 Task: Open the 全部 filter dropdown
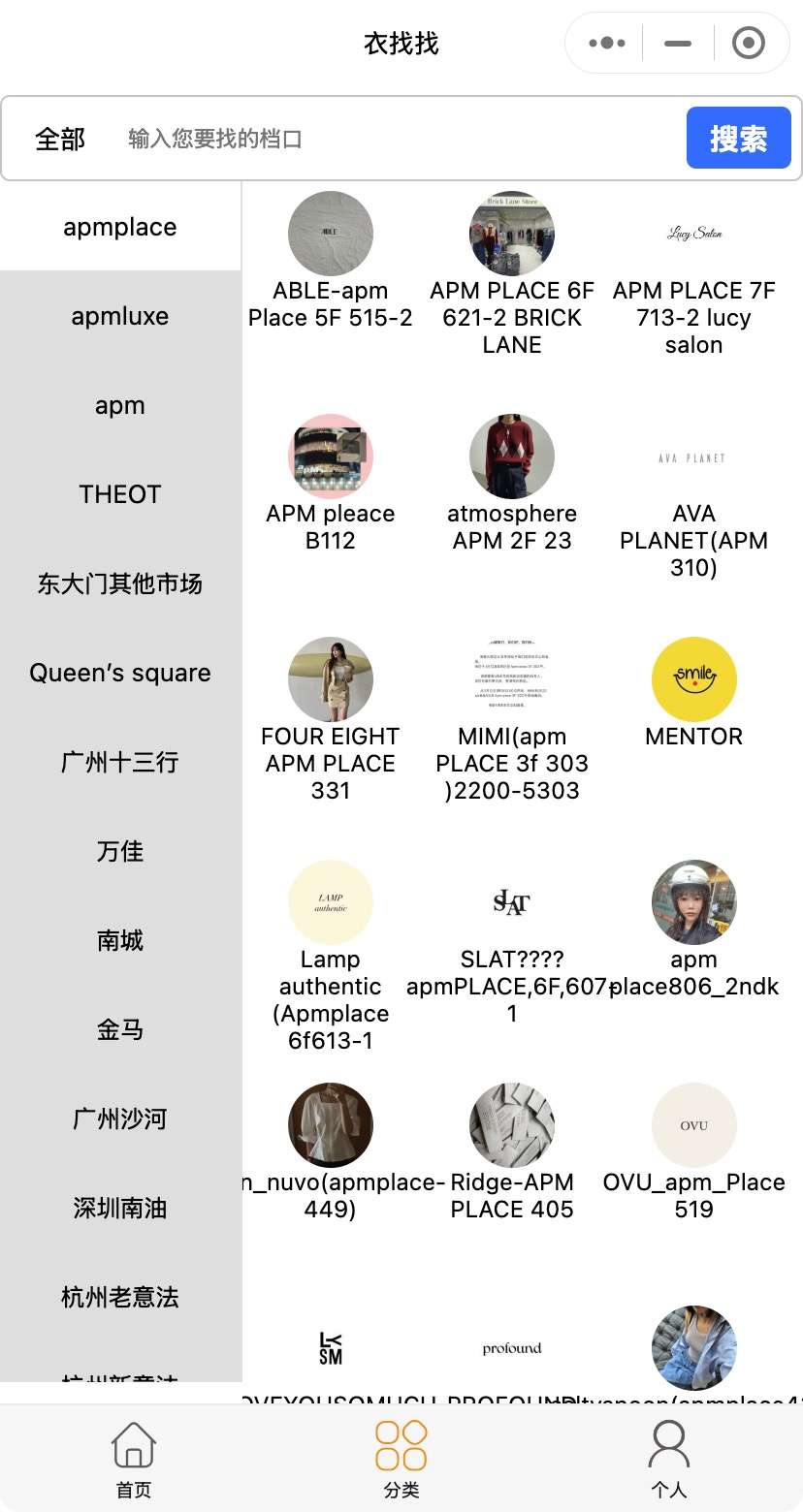point(60,139)
